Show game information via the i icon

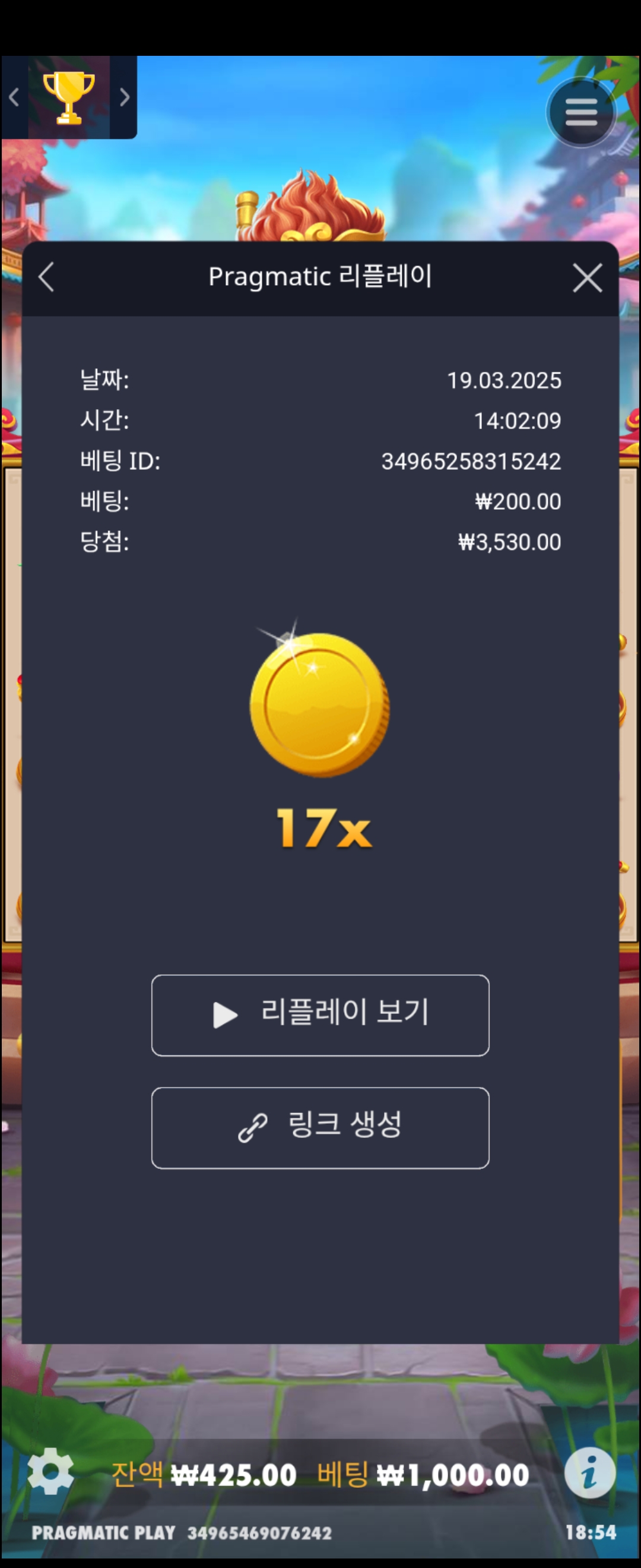tap(589, 1472)
